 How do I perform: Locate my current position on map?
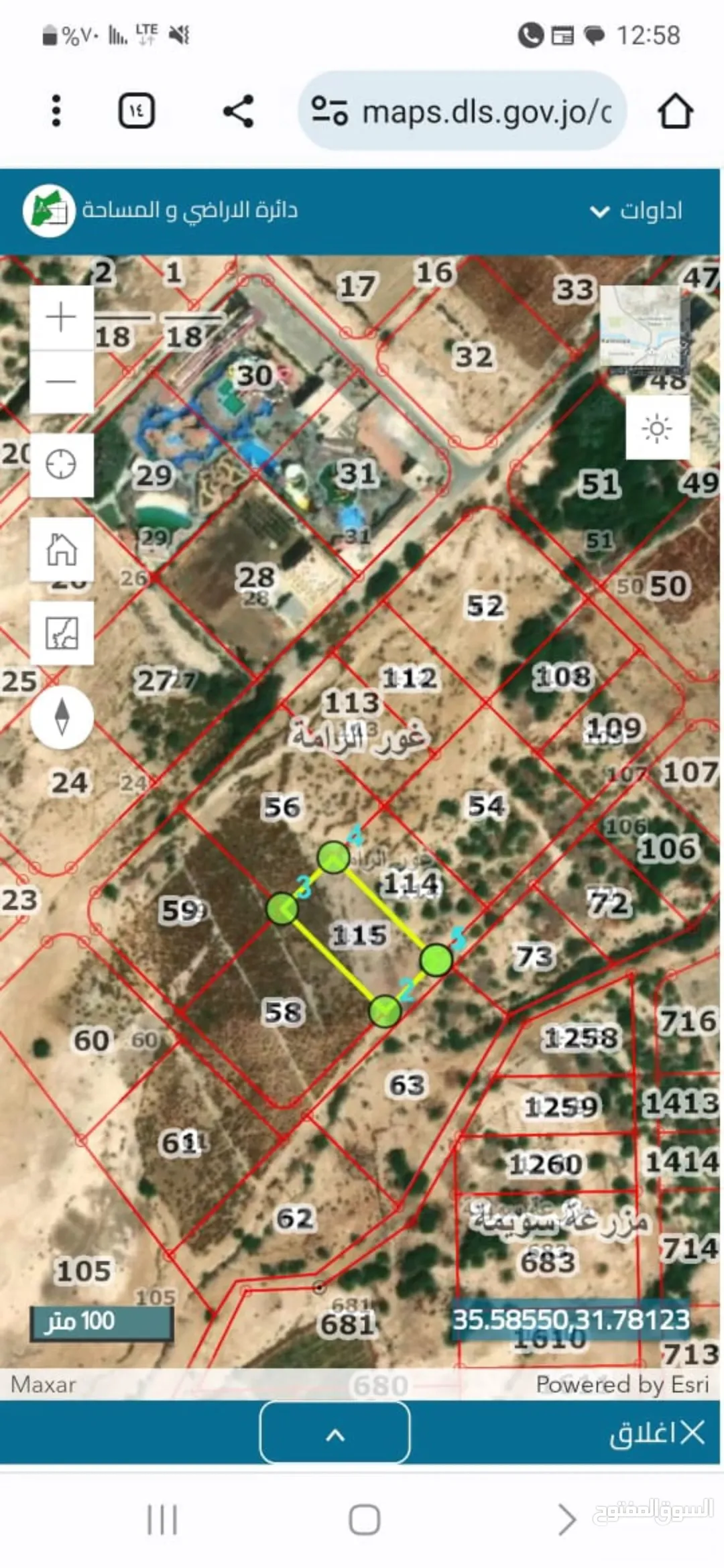pos(62,465)
